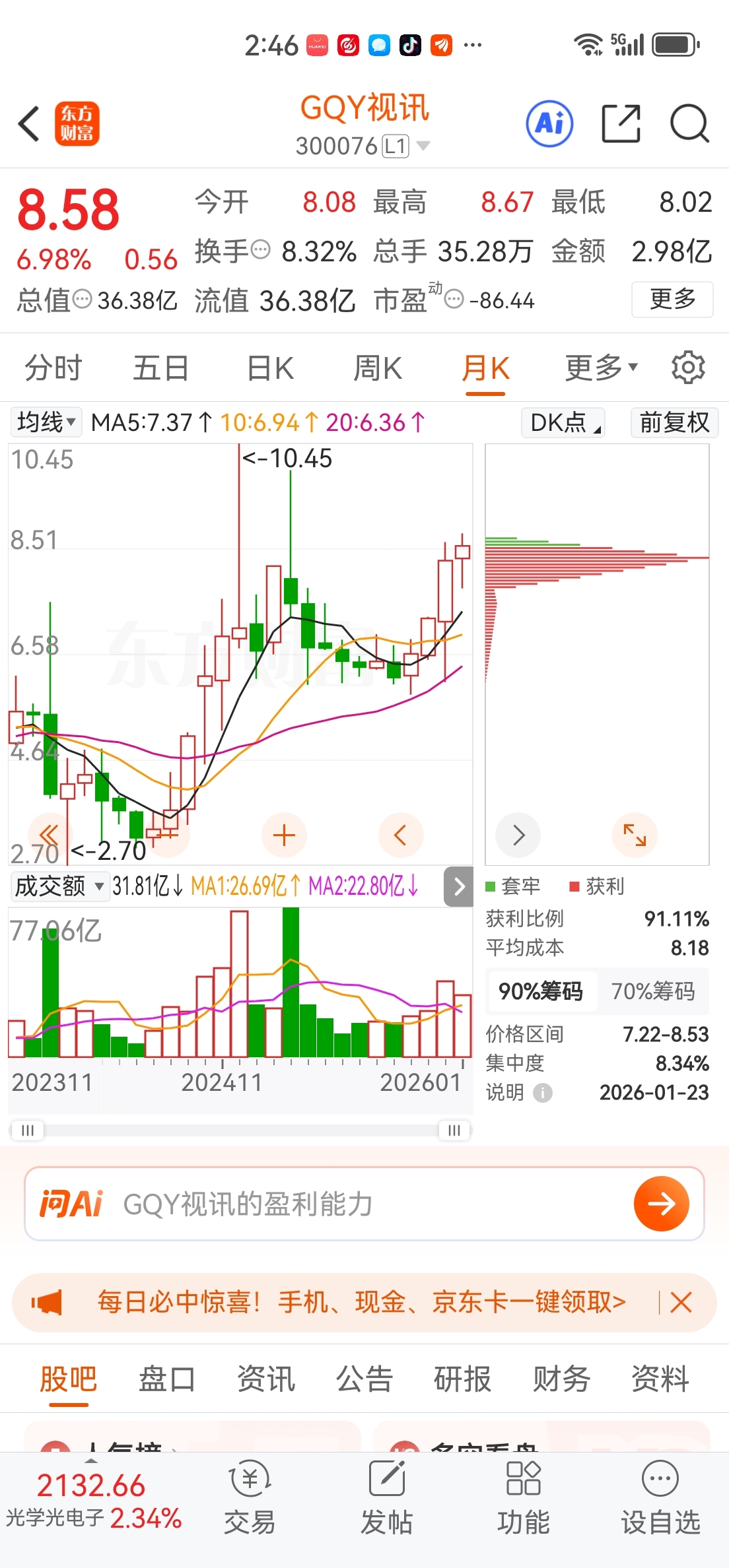Tap 发帖 to write a post
The height and width of the screenshot is (1568, 729).
click(387, 1498)
